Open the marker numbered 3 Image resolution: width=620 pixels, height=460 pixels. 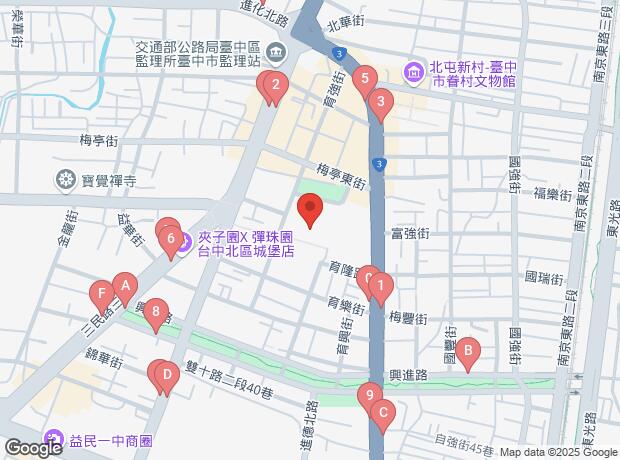coord(380,100)
